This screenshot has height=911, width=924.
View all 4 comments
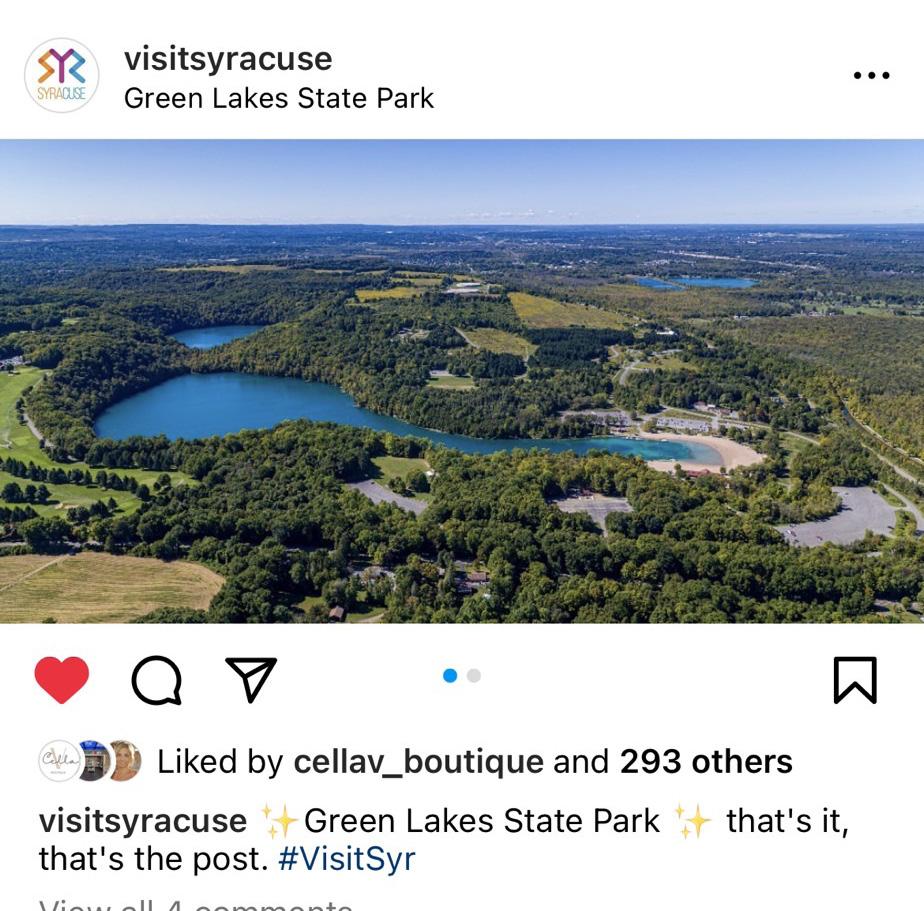click(195, 905)
